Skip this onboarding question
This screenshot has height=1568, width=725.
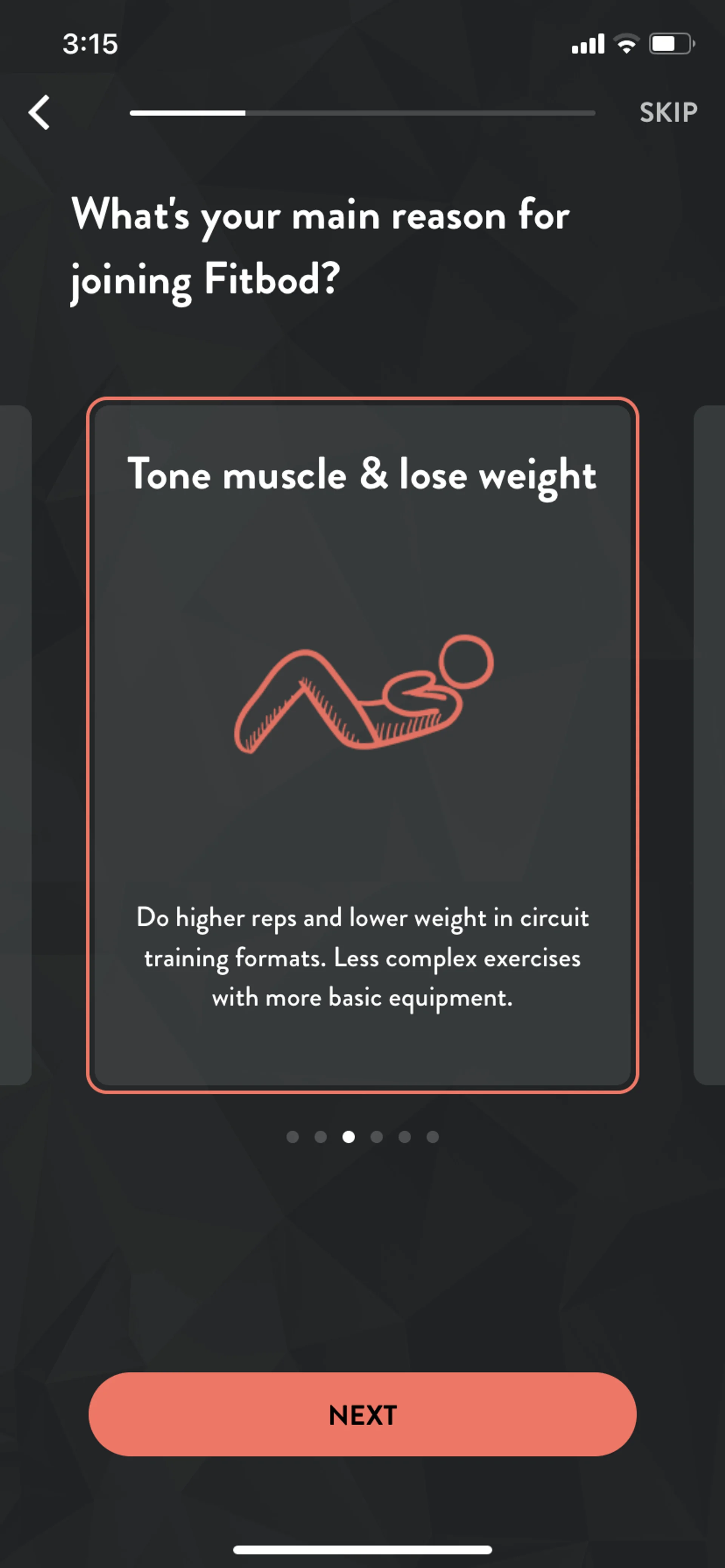click(x=668, y=112)
